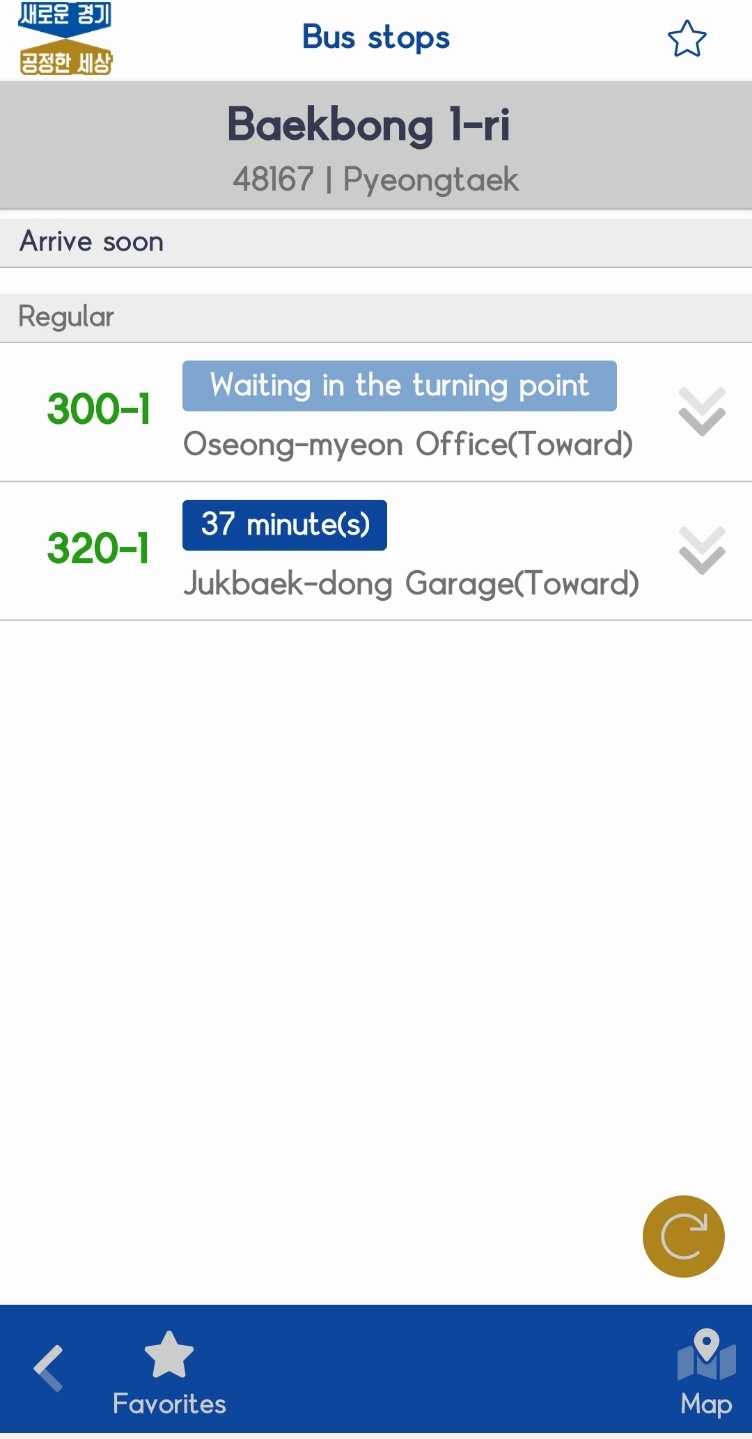Expand the 320-1 arrival details chevron
This screenshot has height=1439, width=752.
pos(702,550)
